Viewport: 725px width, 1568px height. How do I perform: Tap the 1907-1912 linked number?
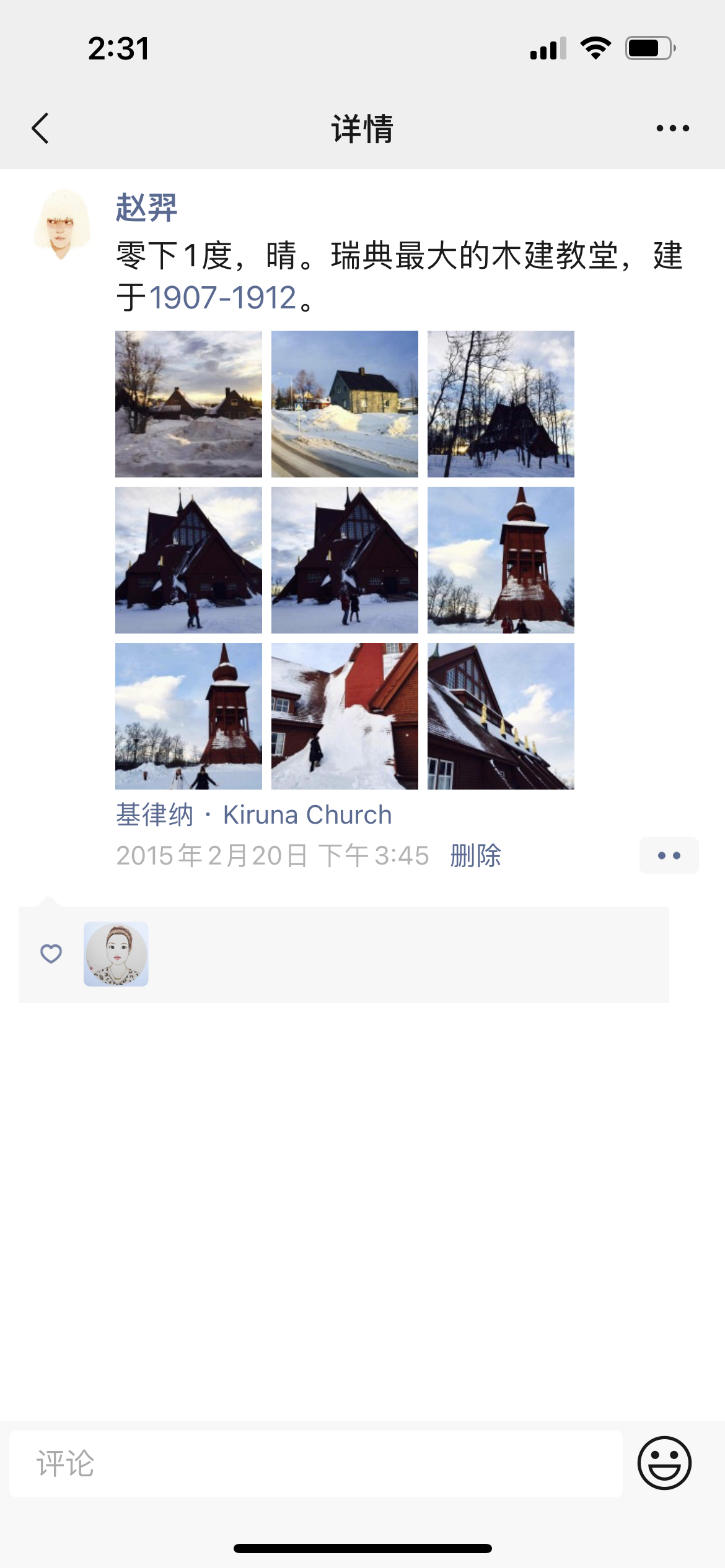coord(222,298)
